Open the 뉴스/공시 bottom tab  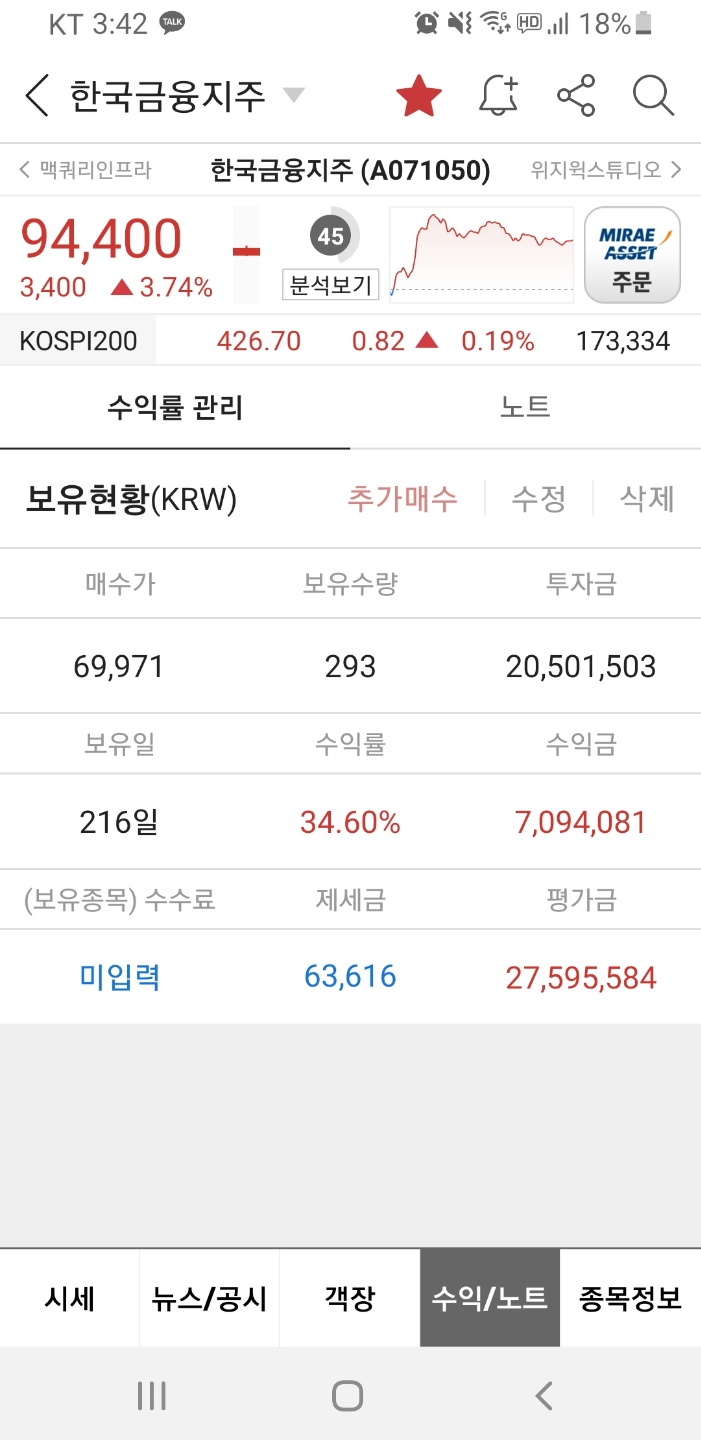[x=209, y=1298]
